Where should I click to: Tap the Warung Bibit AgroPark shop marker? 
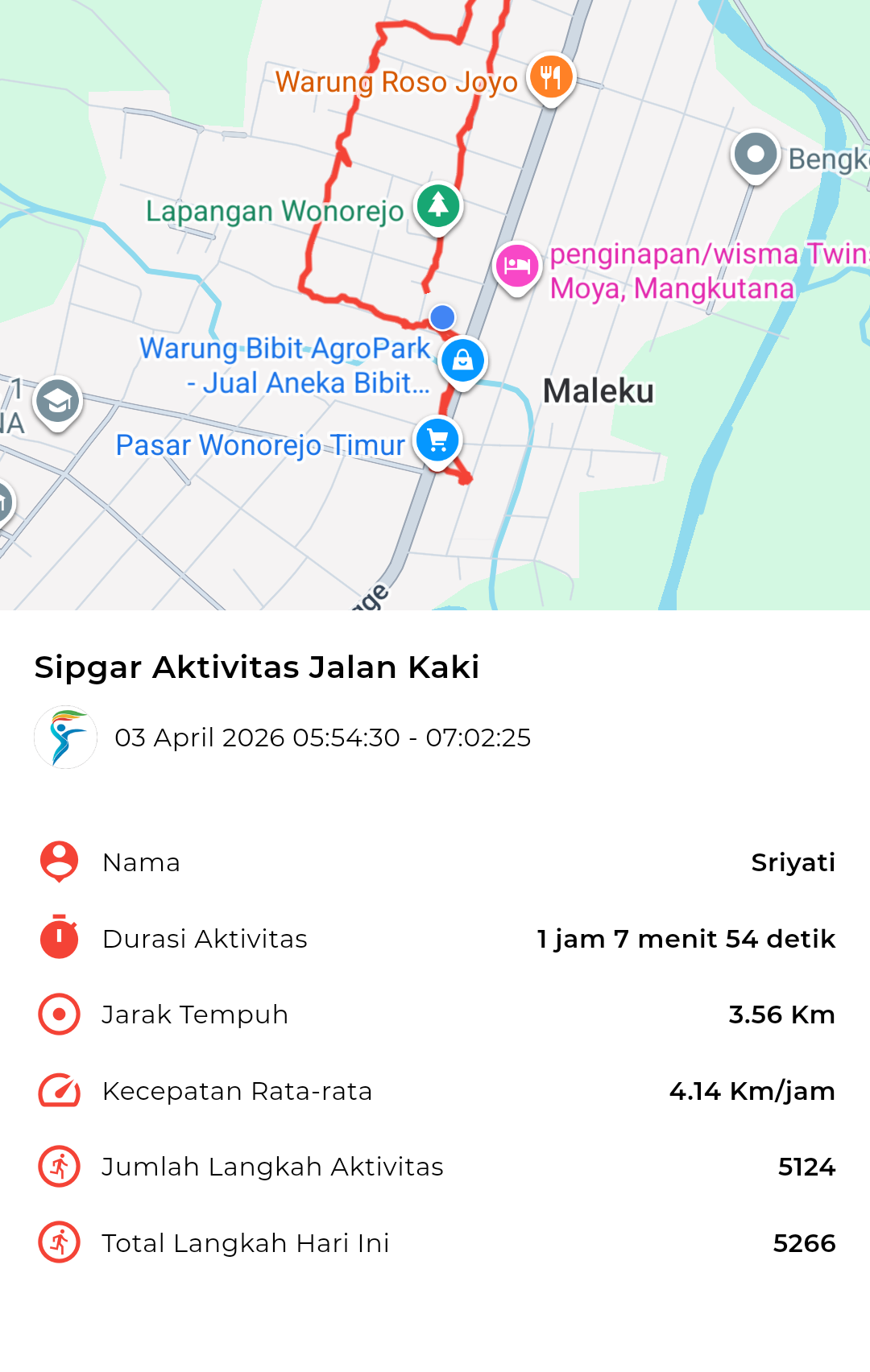pos(462,360)
